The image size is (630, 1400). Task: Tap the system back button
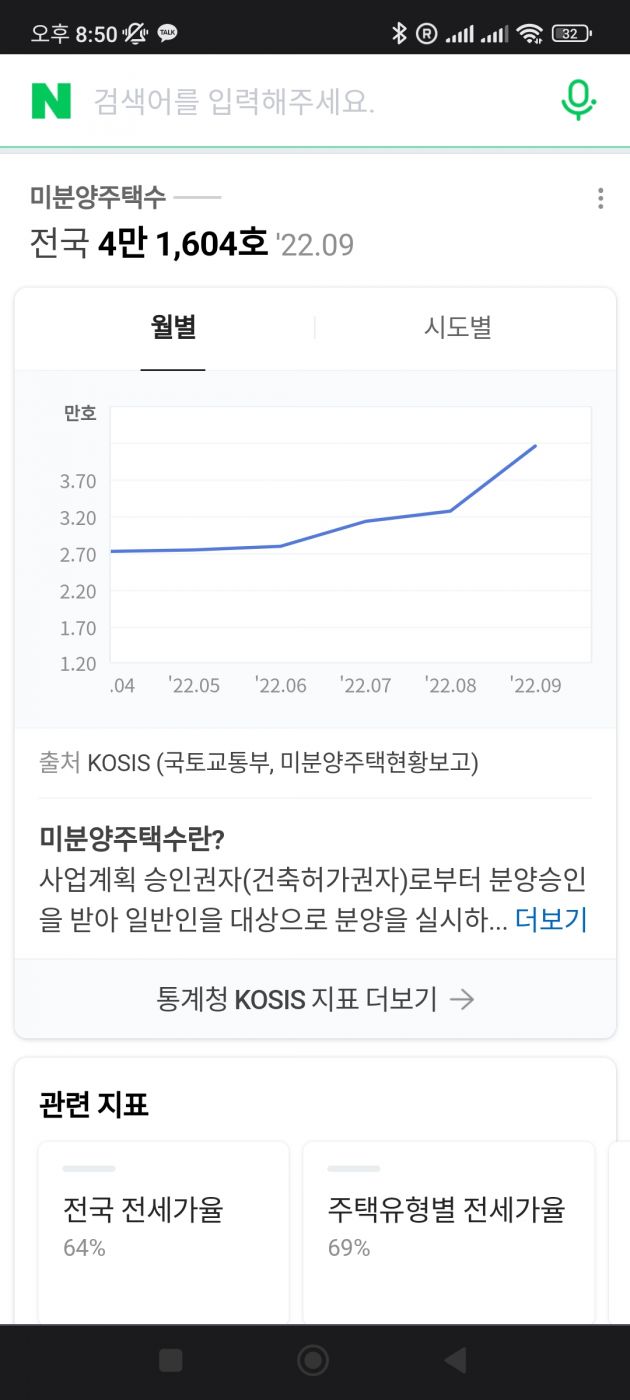pyautogui.click(x=455, y=1360)
